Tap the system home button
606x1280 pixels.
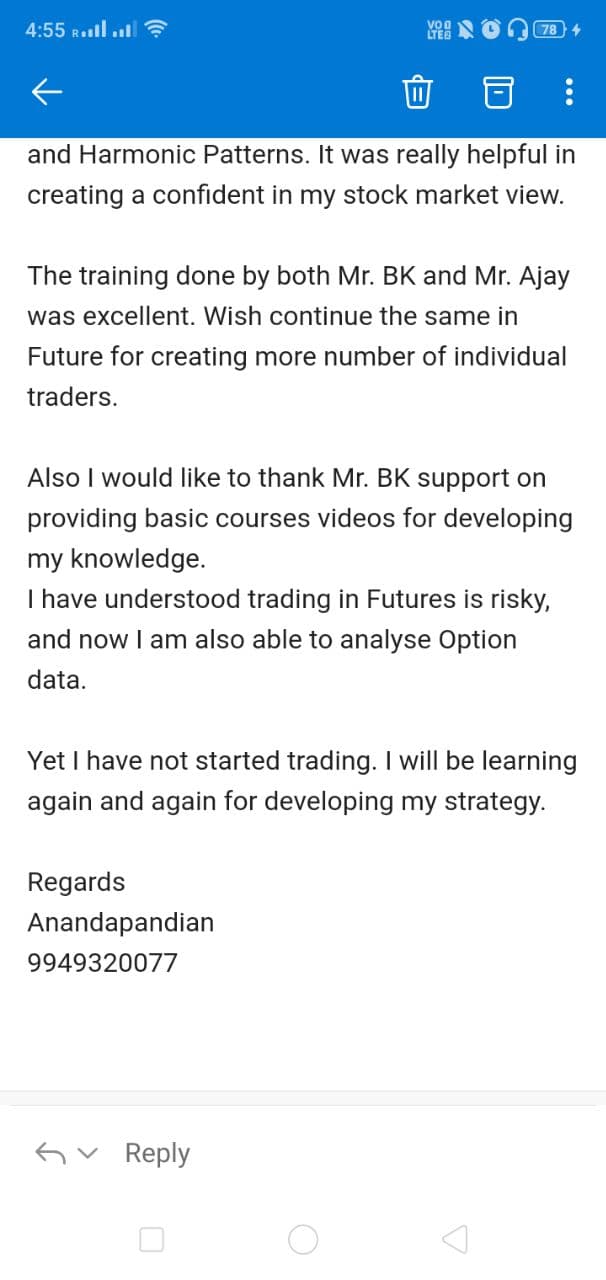pyautogui.click(x=303, y=1240)
